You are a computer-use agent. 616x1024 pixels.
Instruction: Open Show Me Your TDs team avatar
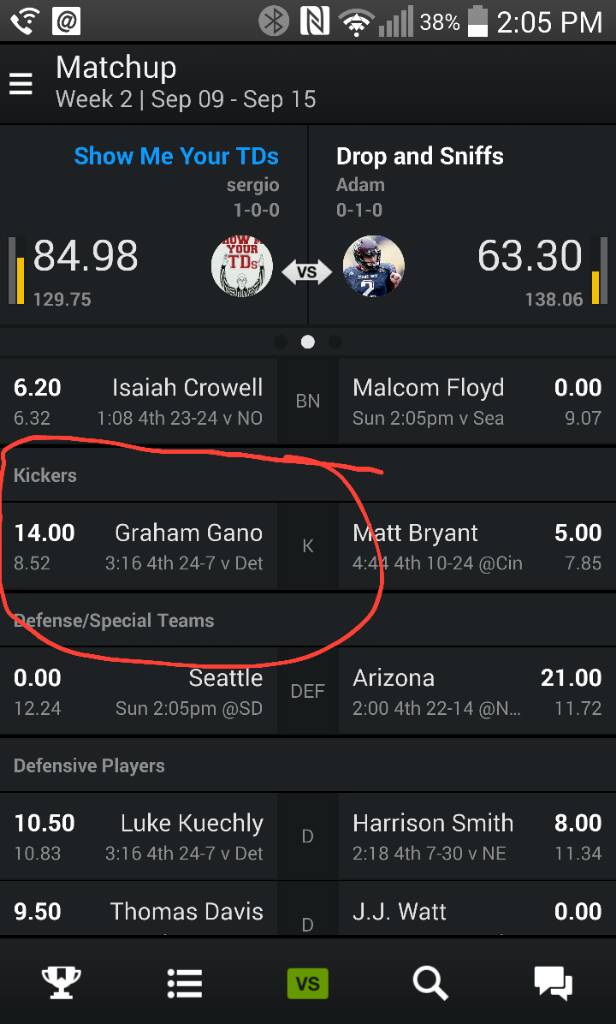242,266
